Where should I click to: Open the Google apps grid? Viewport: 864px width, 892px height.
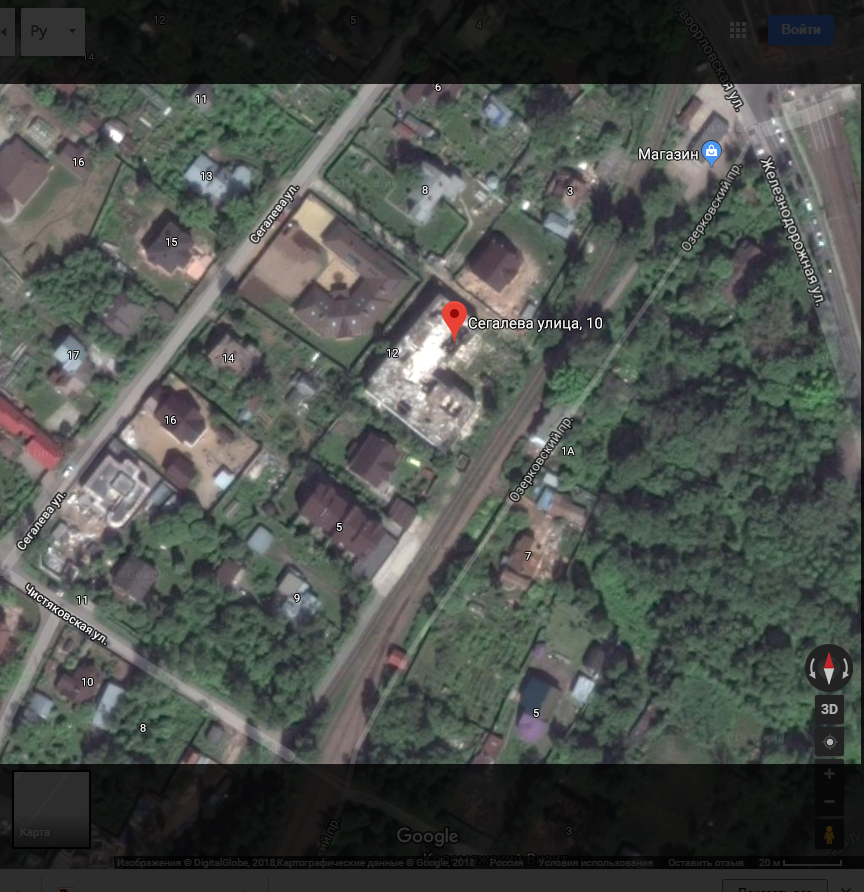pos(738,30)
